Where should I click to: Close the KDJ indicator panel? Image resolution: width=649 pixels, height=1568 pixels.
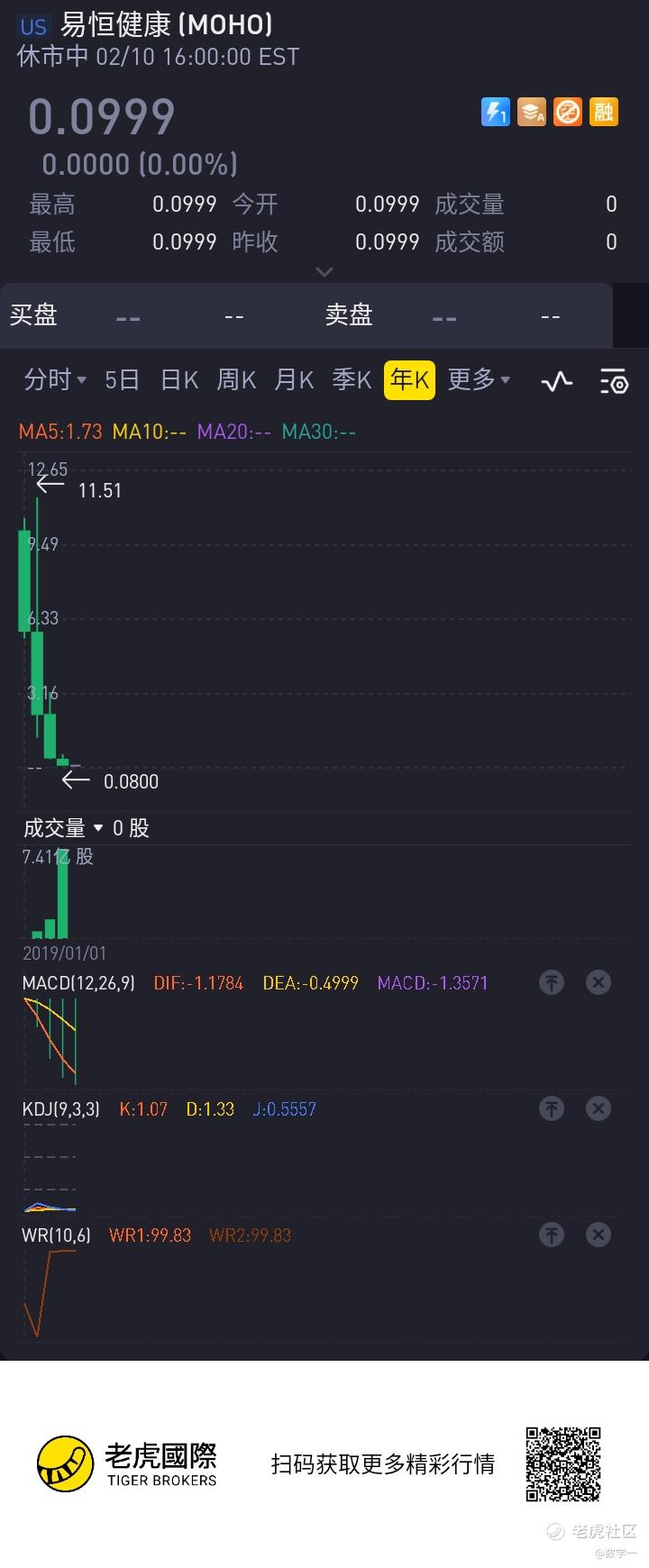point(599,1108)
